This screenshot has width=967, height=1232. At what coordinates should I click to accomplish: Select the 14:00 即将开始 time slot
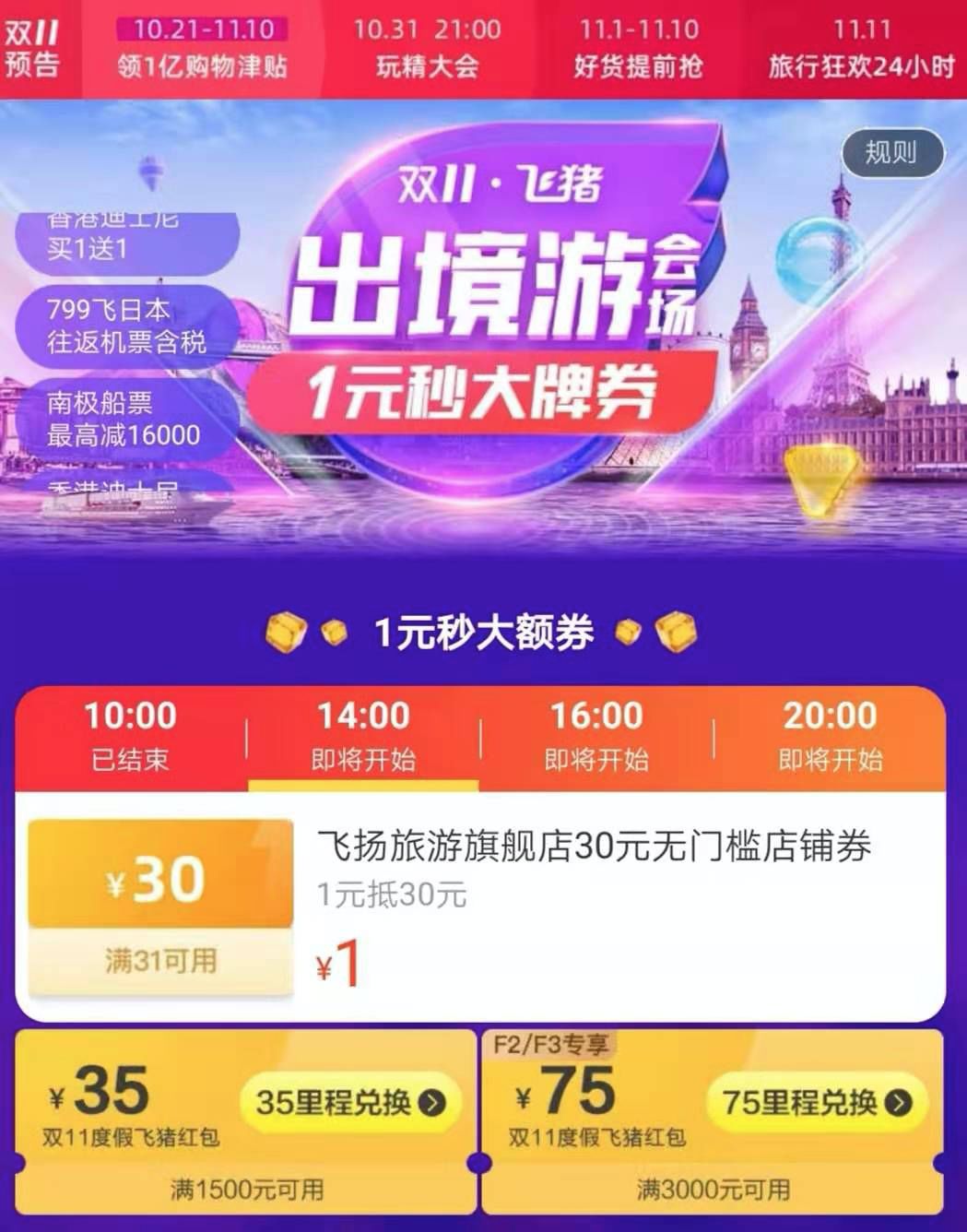(364, 735)
